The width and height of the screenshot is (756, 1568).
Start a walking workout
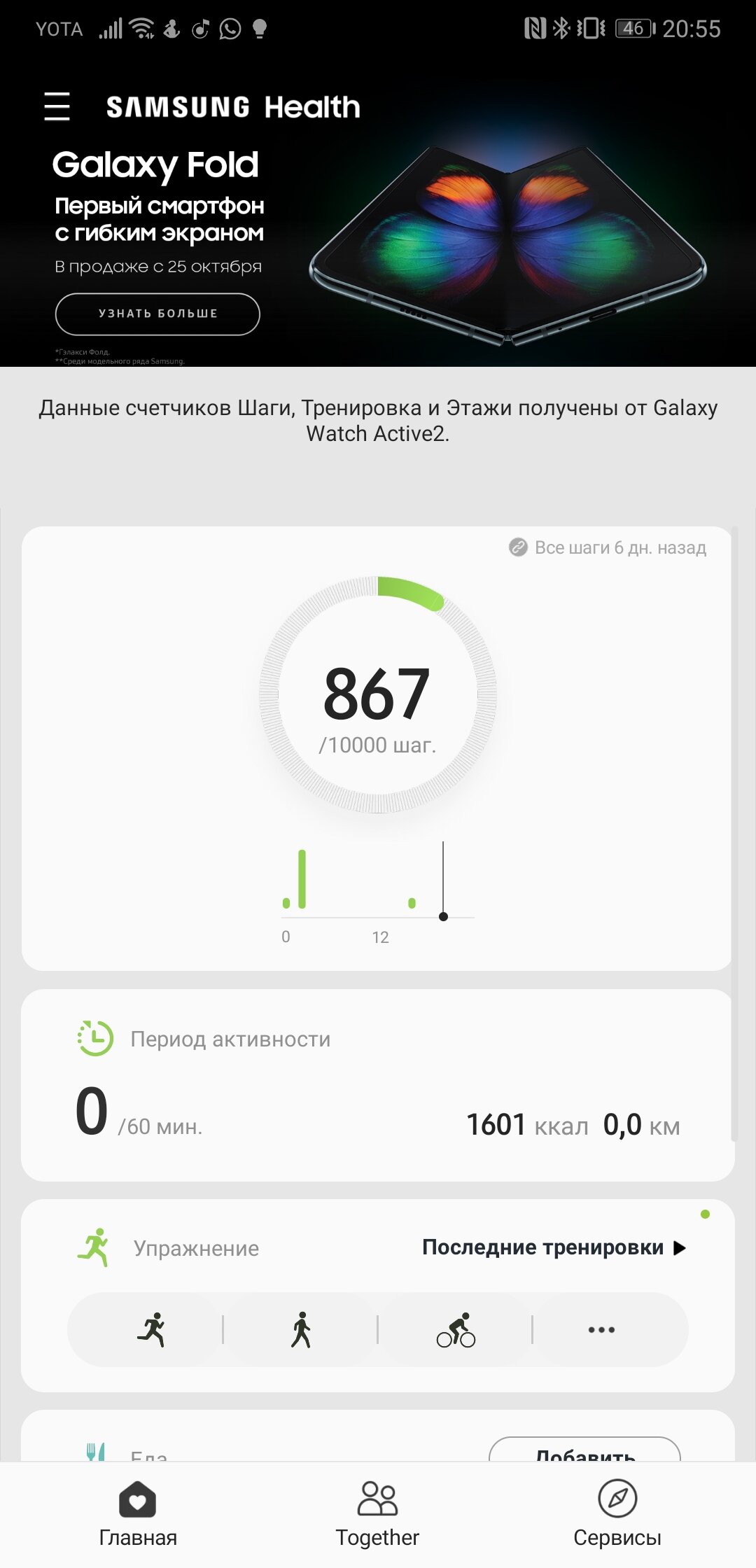point(301,1329)
